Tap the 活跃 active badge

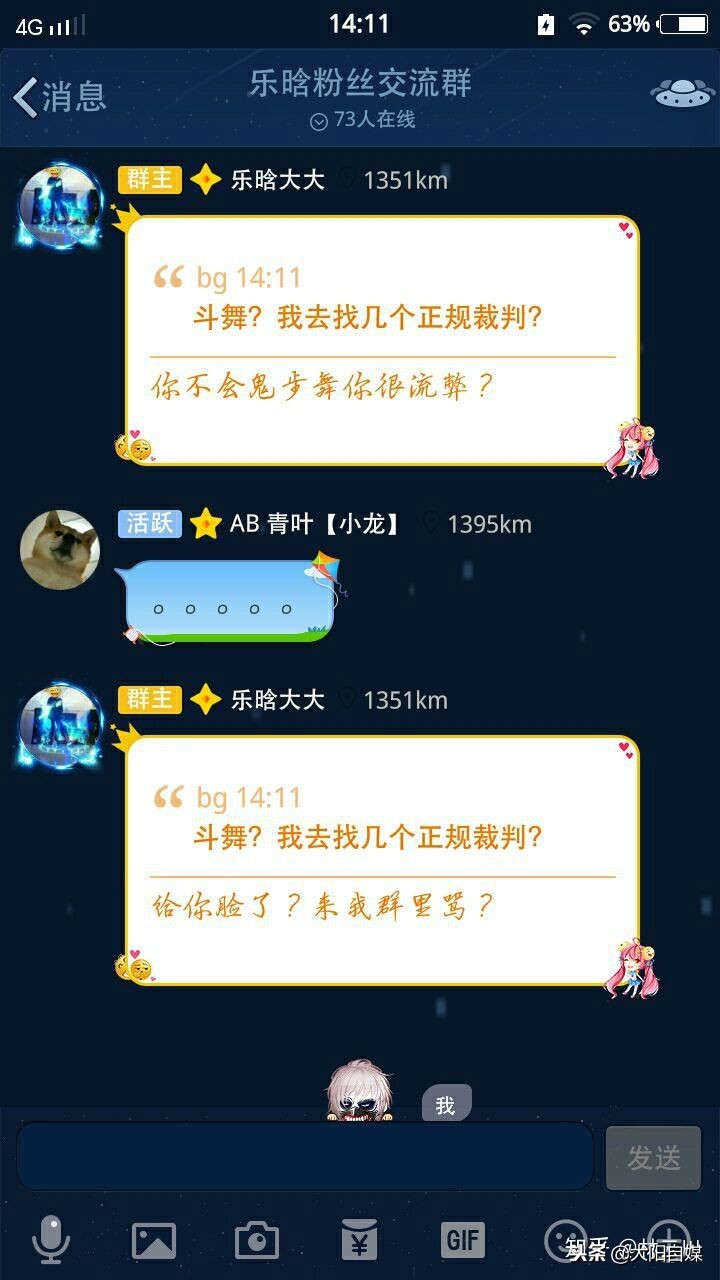tap(148, 524)
